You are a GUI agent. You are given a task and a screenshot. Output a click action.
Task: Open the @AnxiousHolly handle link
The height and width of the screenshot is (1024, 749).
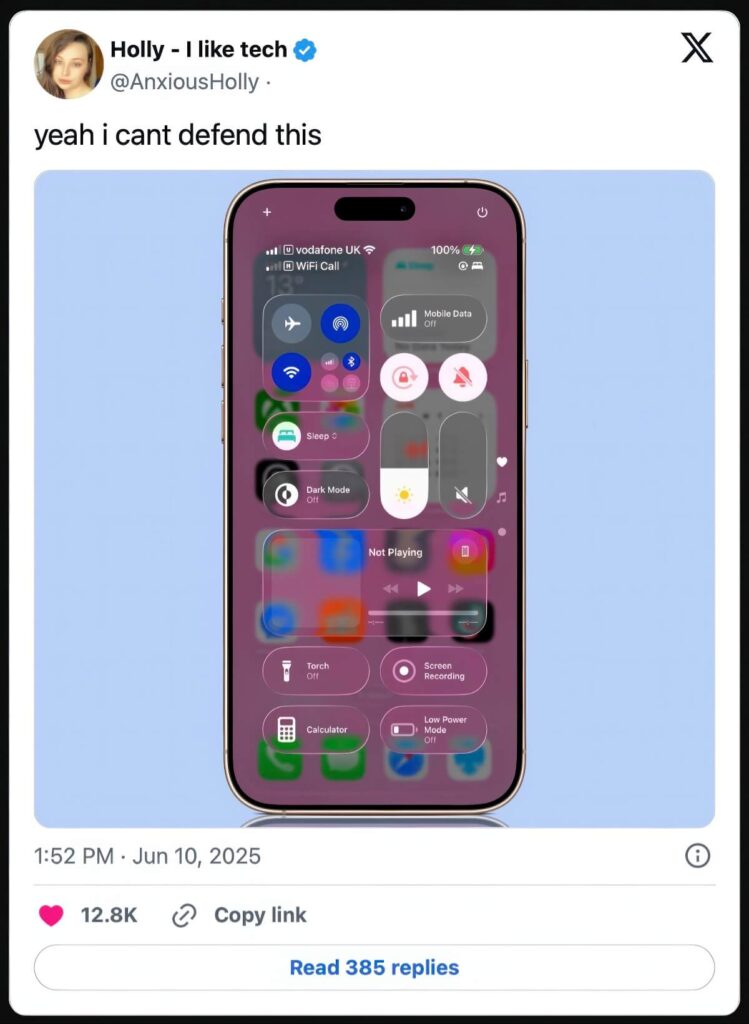click(x=184, y=82)
